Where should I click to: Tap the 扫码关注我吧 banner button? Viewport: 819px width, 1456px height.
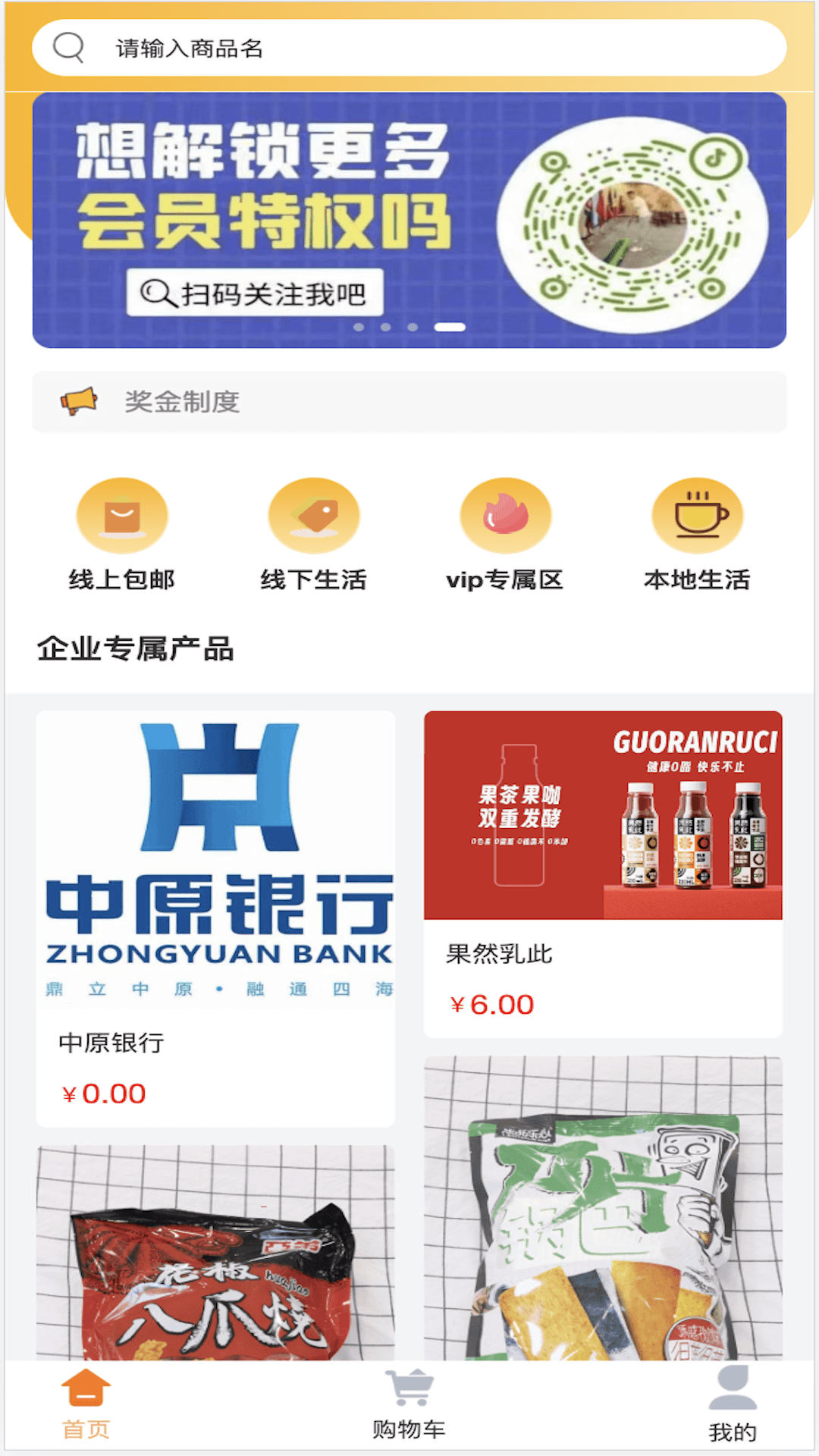pyautogui.click(x=256, y=294)
